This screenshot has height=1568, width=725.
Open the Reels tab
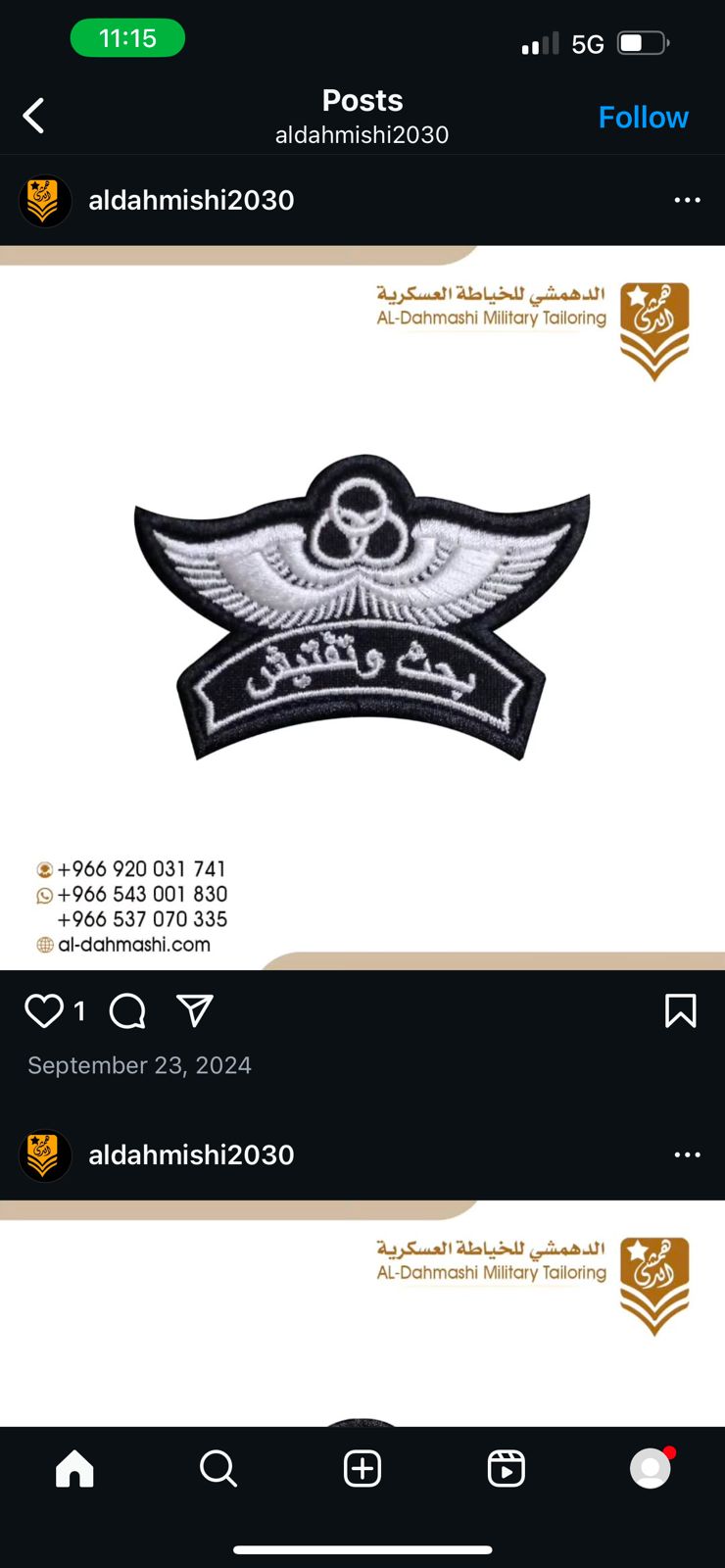pyautogui.click(x=507, y=1468)
